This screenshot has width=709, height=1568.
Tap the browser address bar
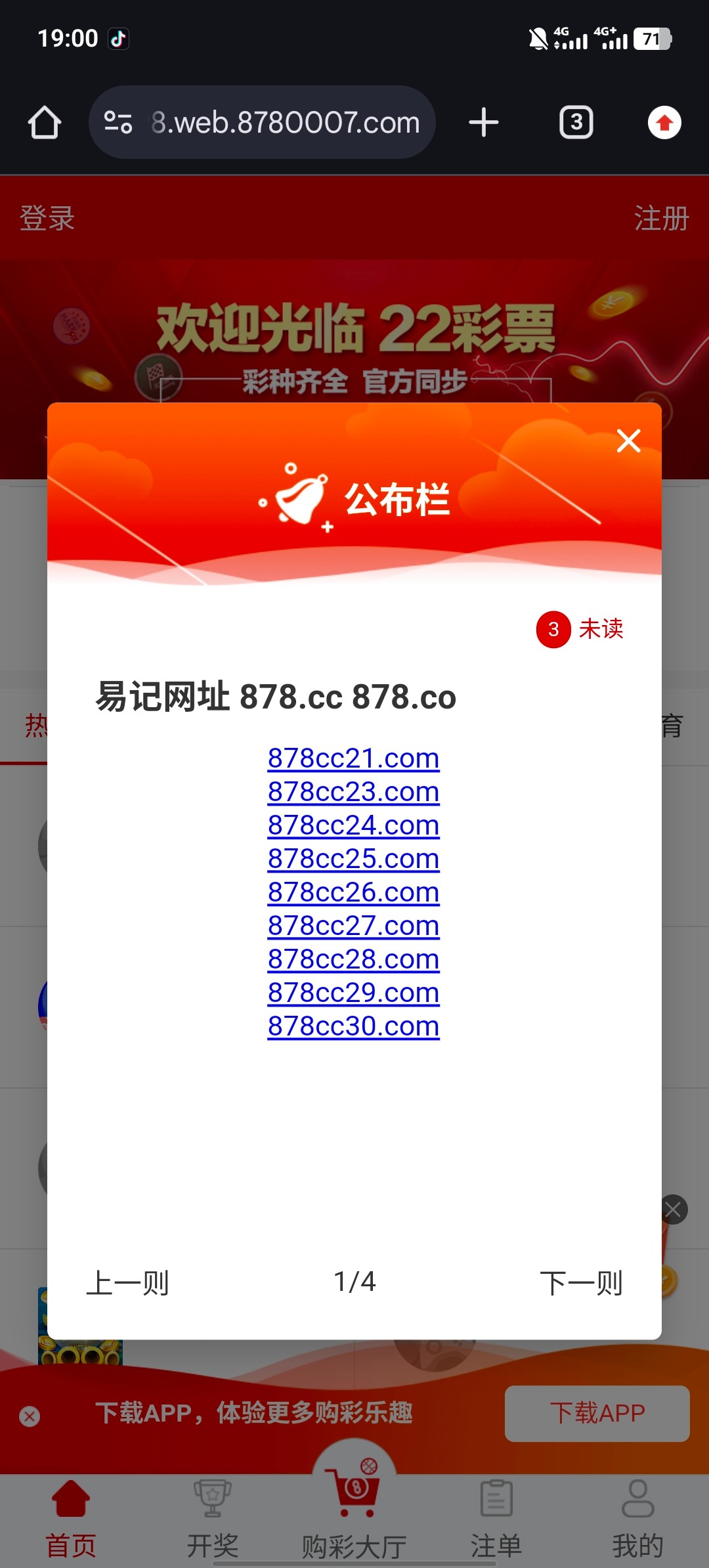(282, 123)
